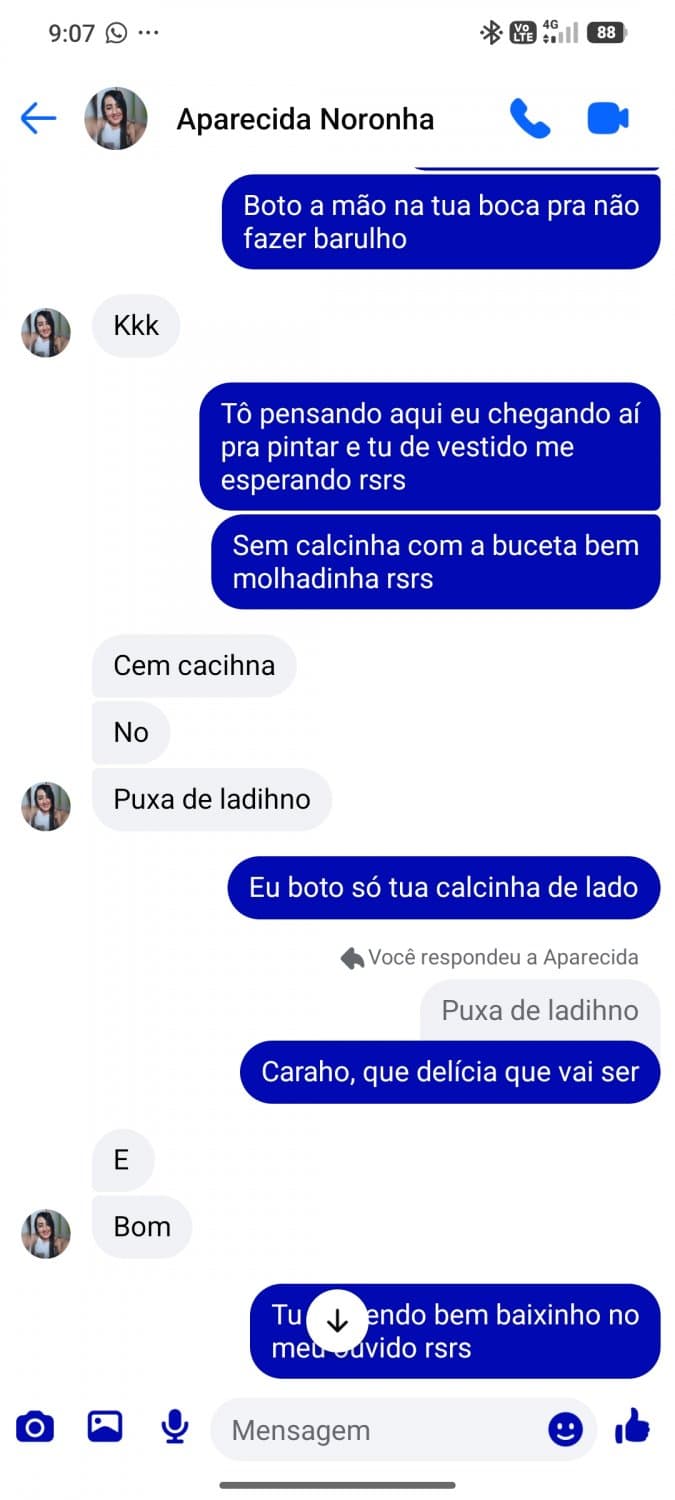Screen dimensions: 675x1500
Task: Go back with the arrow icon
Action: 38,119
